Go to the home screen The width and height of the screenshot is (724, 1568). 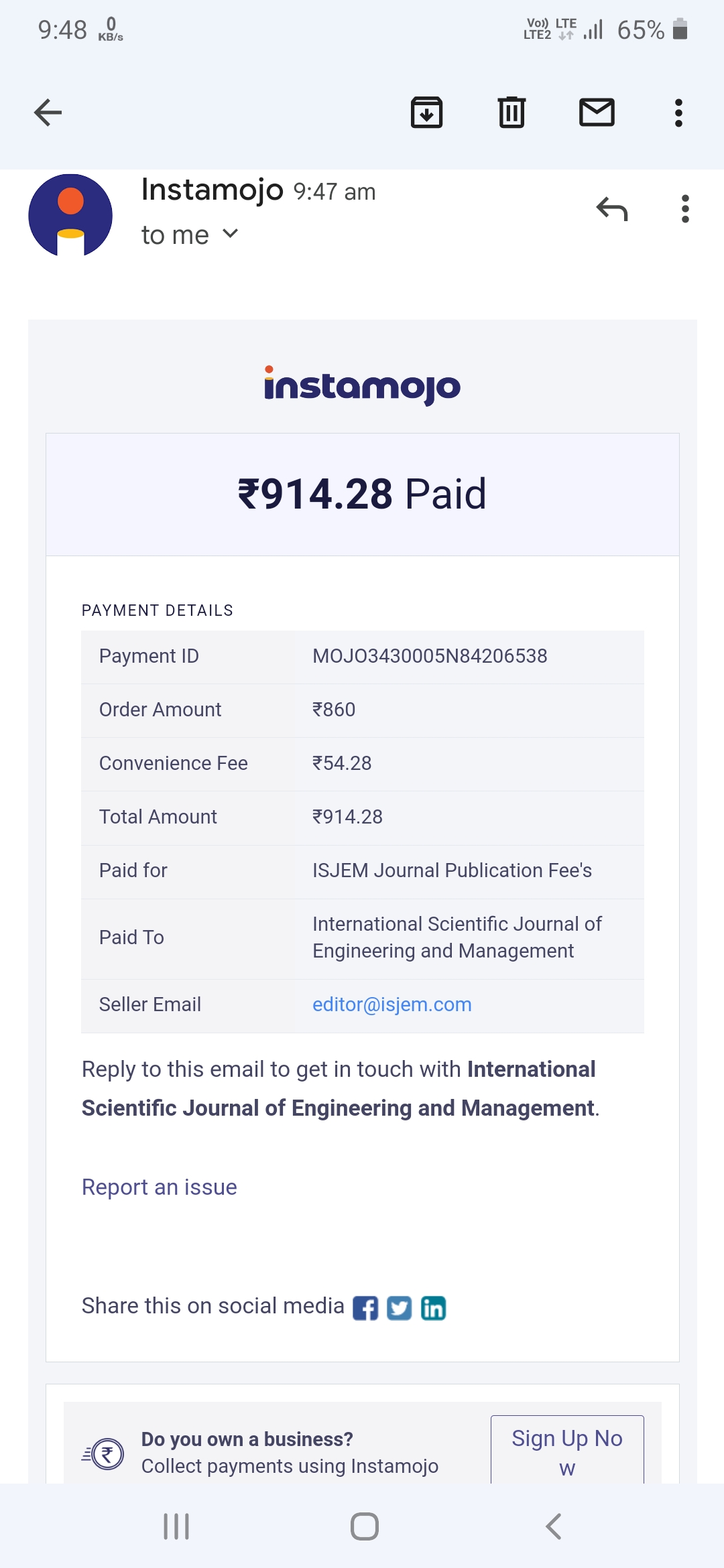pos(364,1526)
